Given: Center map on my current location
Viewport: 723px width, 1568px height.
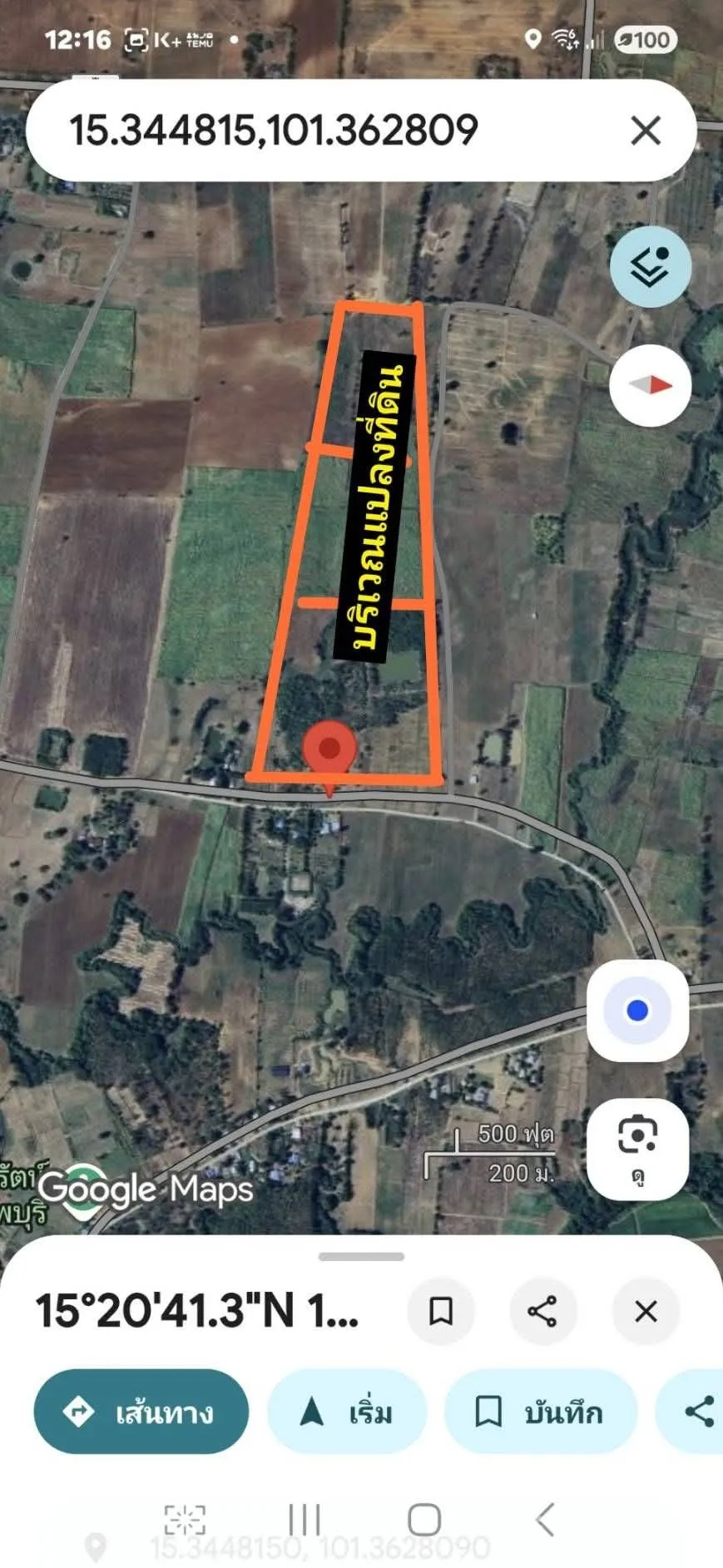Looking at the screenshot, I should coord(637,1011).
